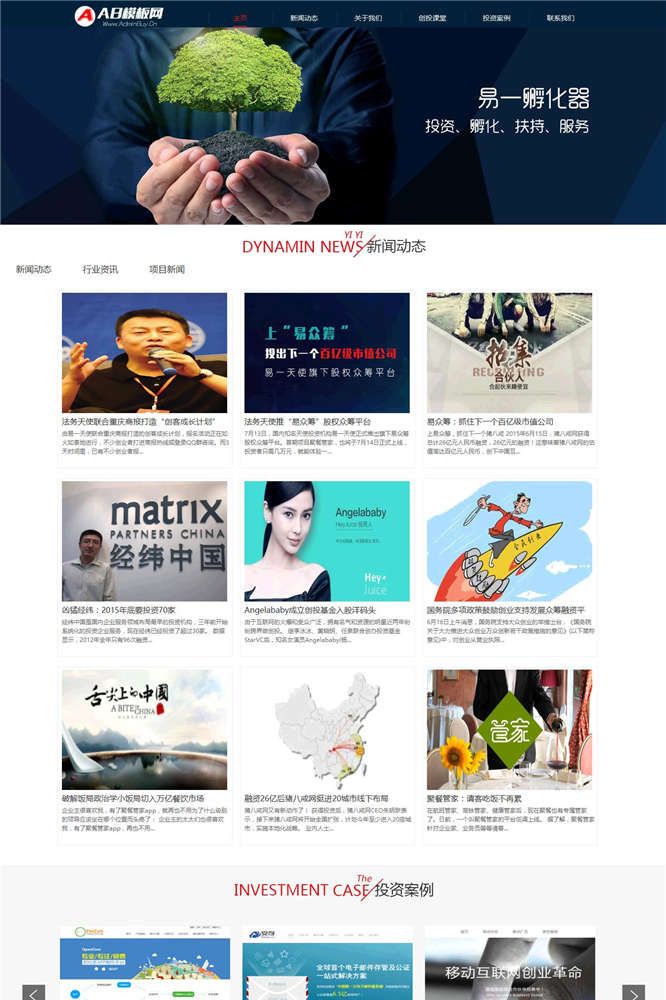This screenshot has width=666, height=1000.
Task: Open 创投课堂 in the top navigation
Action: tap(432, 18)
